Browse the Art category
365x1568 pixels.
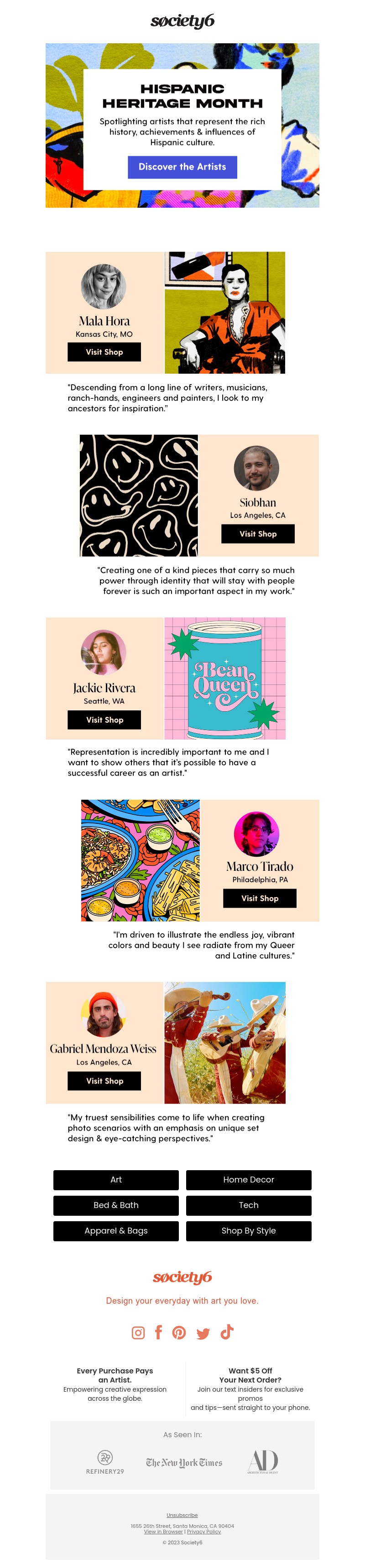(x=116, y=1179)
